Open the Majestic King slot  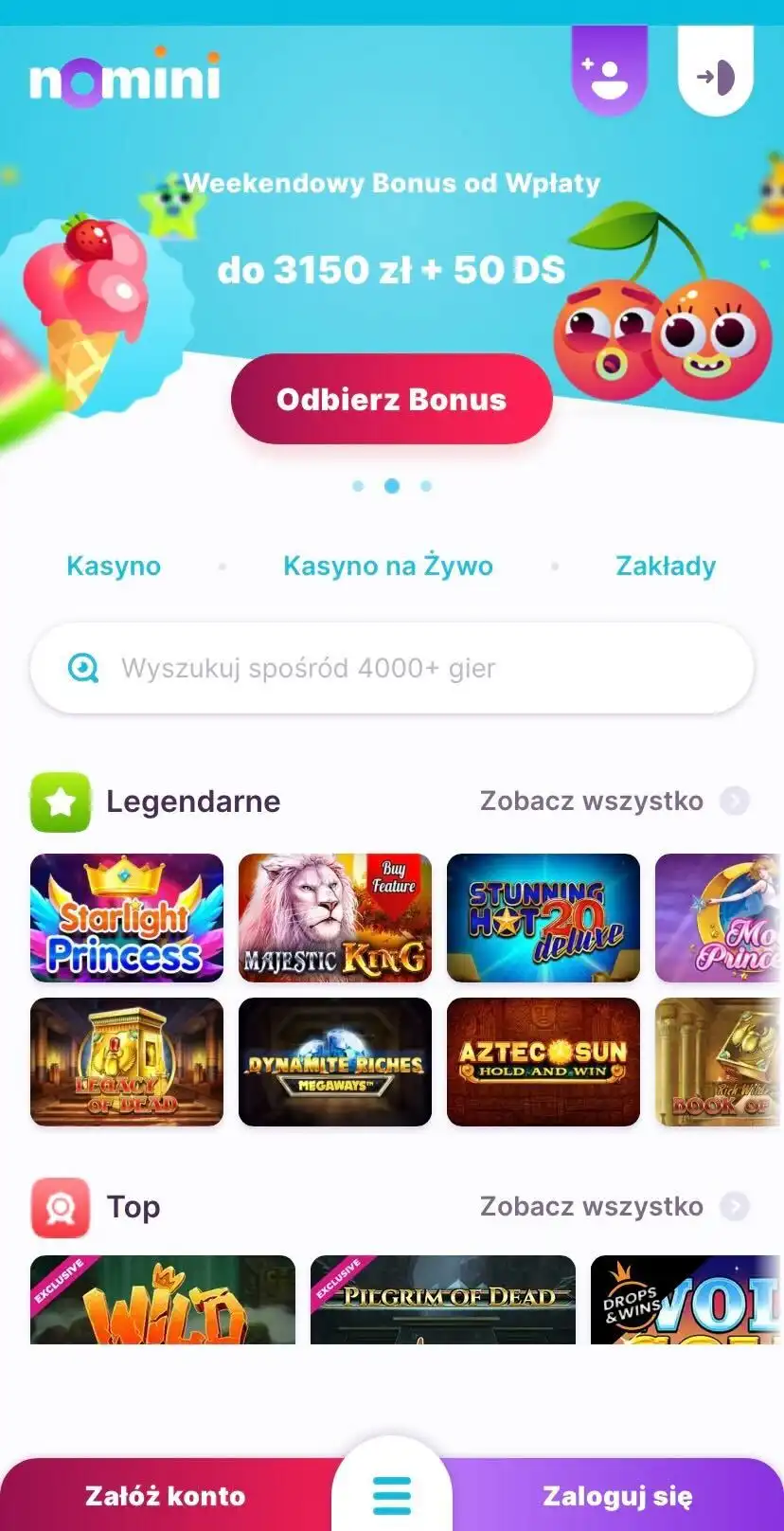335,917
